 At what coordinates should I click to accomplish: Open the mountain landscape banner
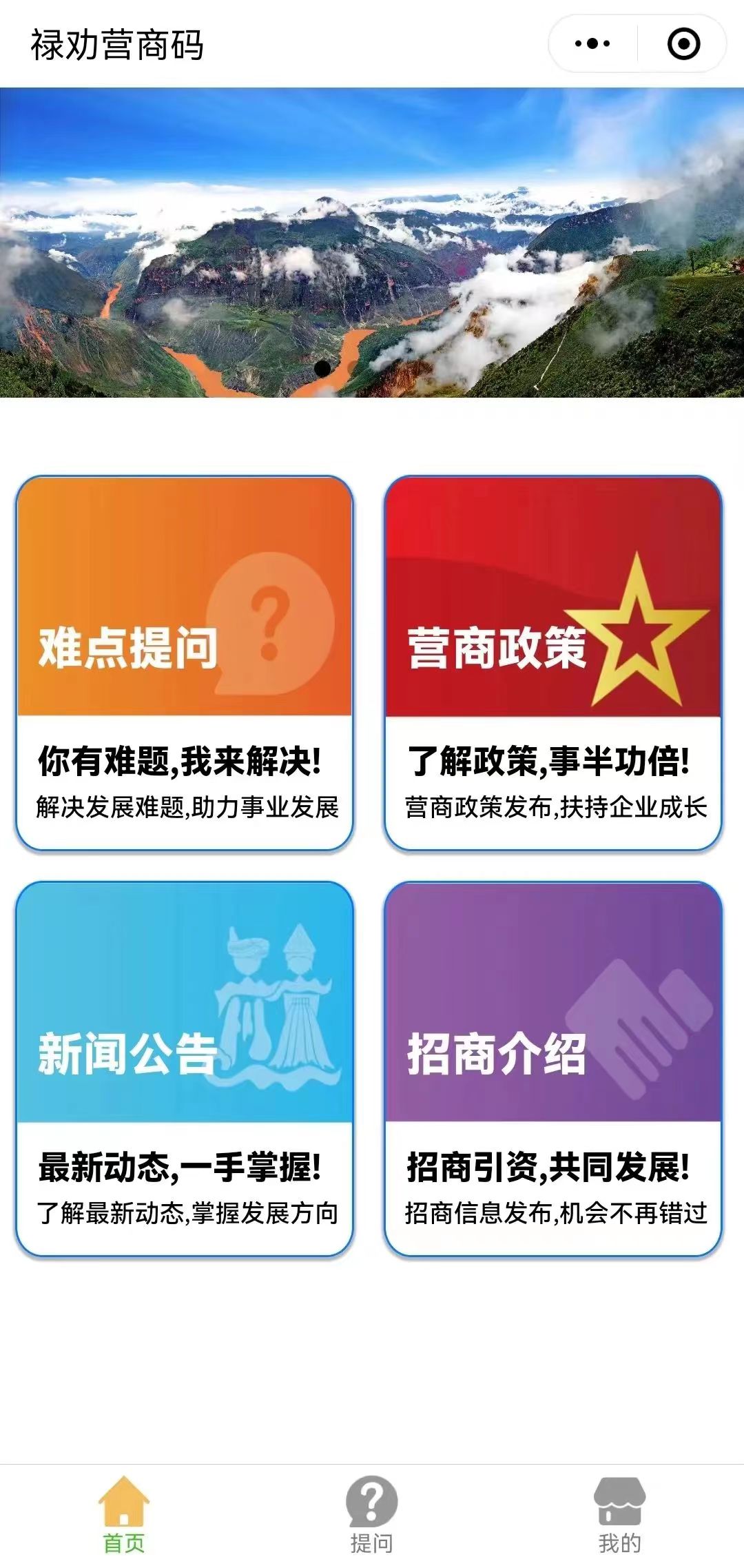372,242
